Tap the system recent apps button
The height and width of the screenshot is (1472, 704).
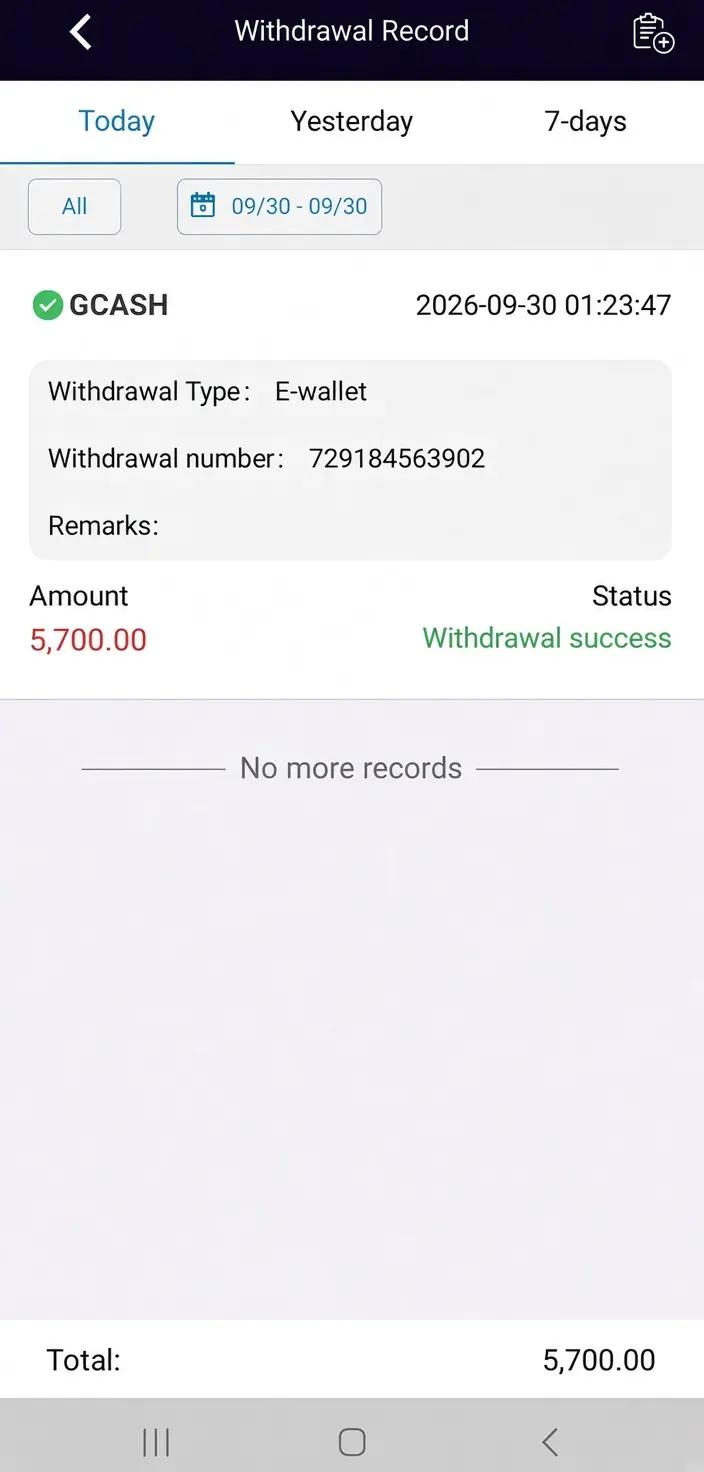(156, 1442)
